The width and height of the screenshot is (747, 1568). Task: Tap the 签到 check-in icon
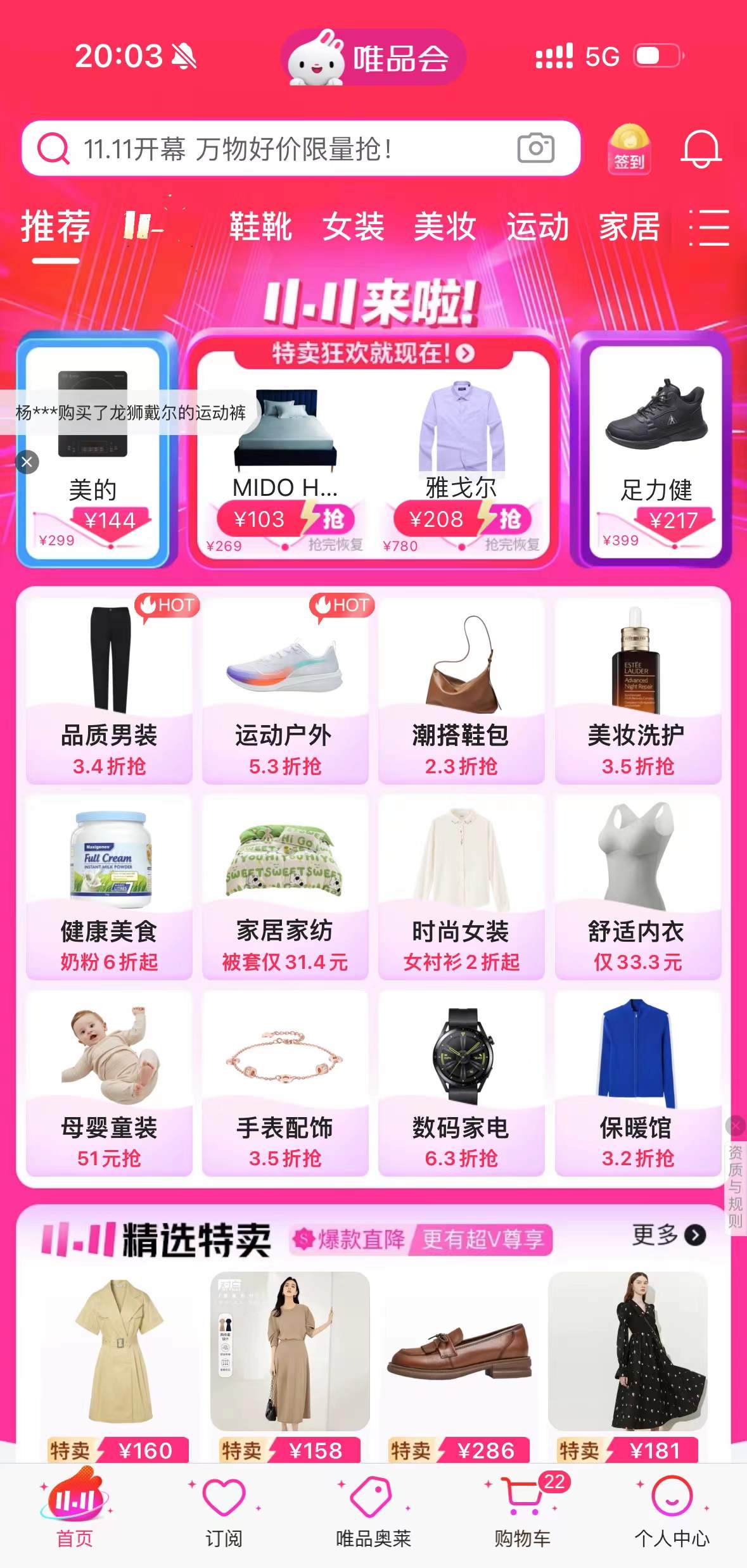point(629,149)
